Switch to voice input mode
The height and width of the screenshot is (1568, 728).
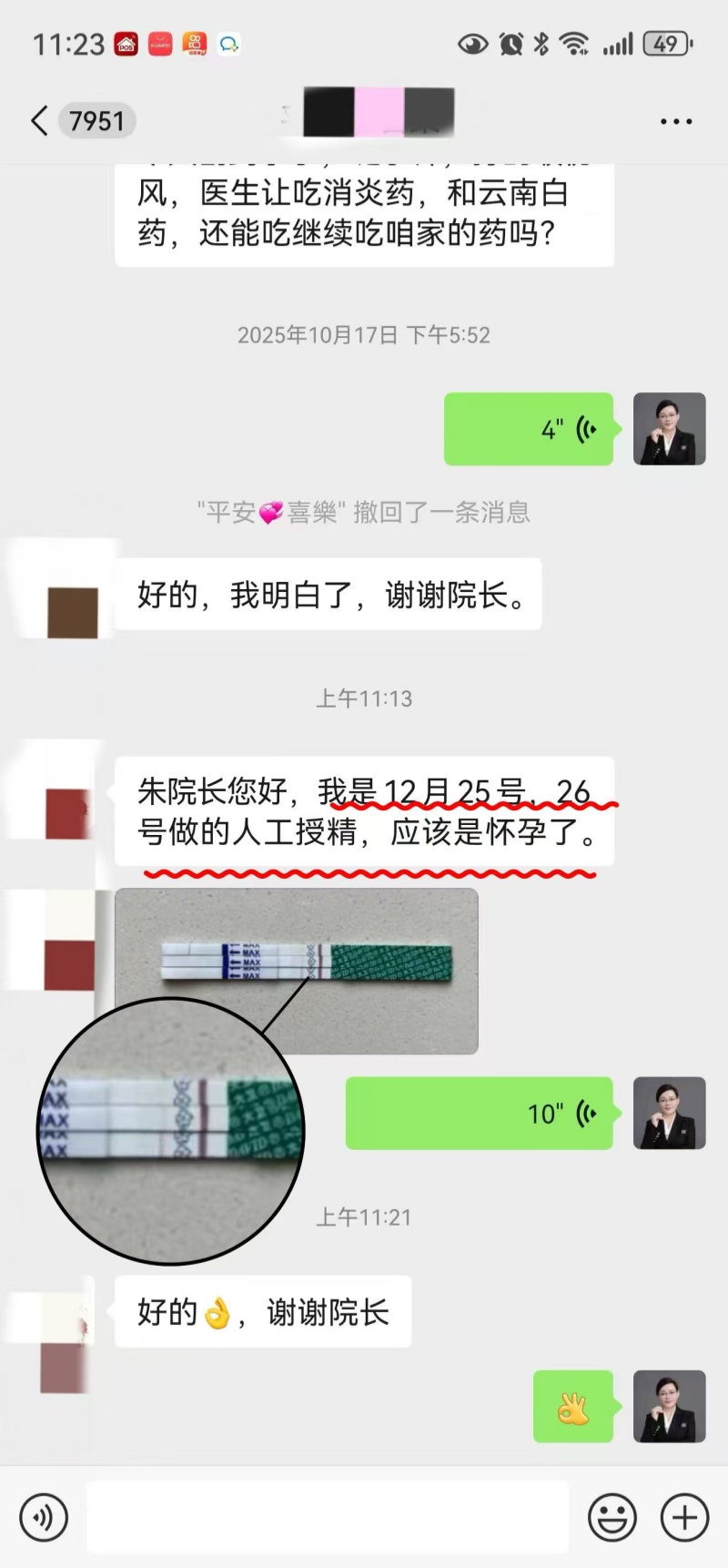pos(43,1517)
